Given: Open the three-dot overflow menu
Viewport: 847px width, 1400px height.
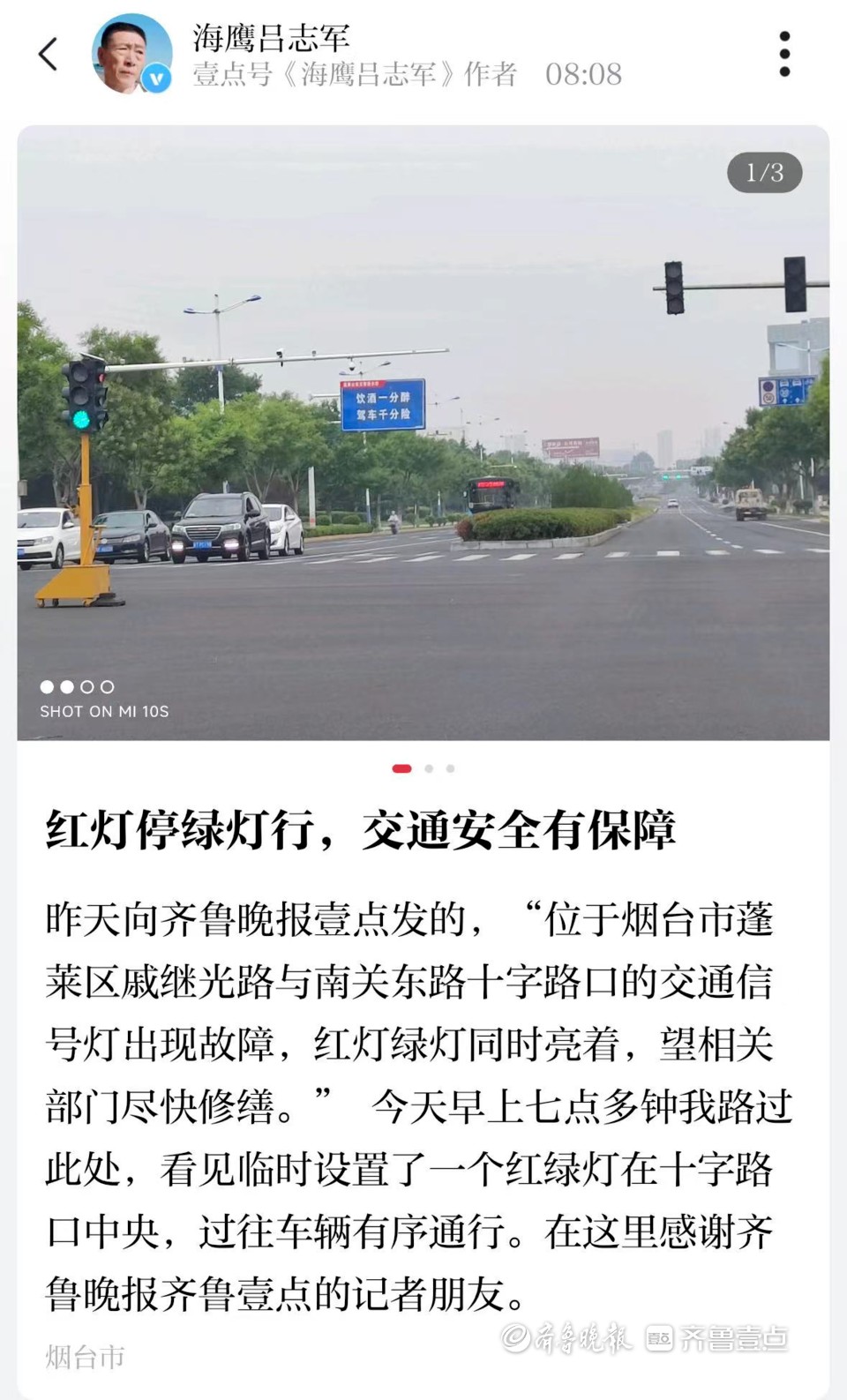Looking at the screenshot, I should click(x=784, y=54).
